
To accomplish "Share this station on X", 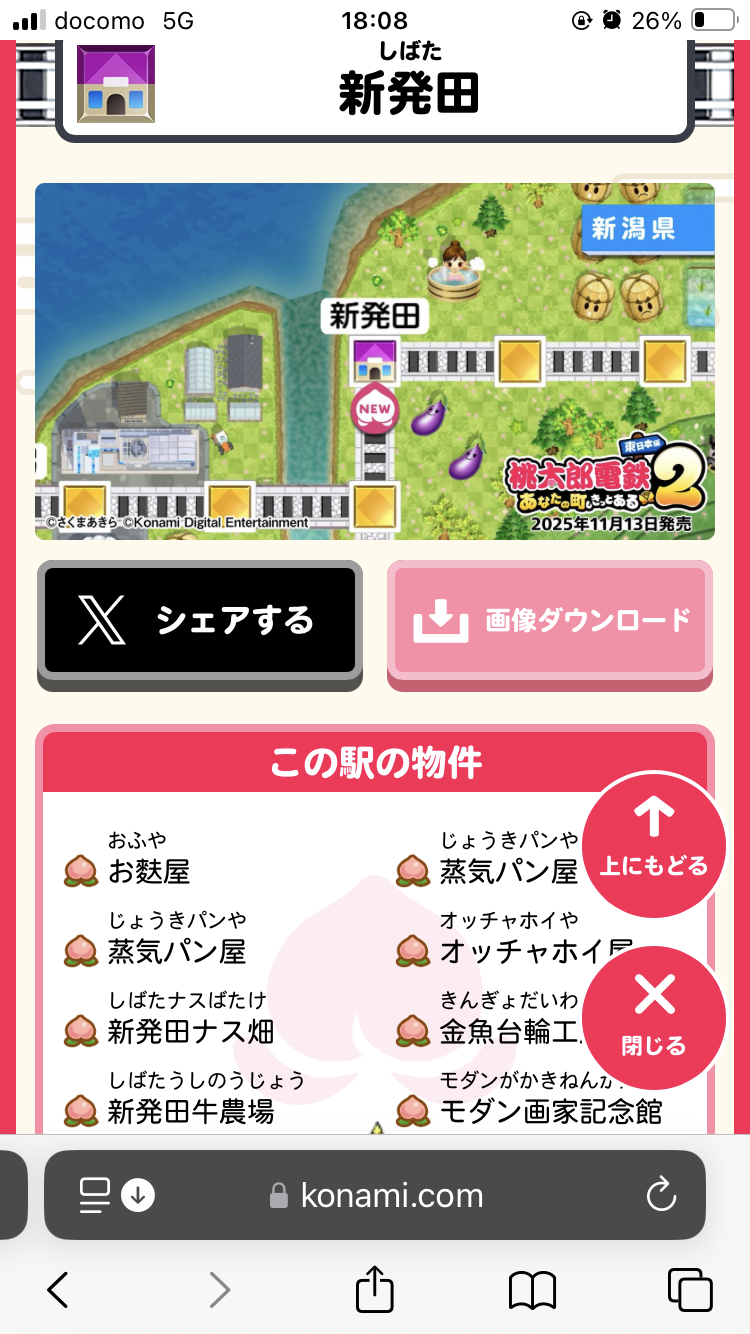I will (199, 621).
